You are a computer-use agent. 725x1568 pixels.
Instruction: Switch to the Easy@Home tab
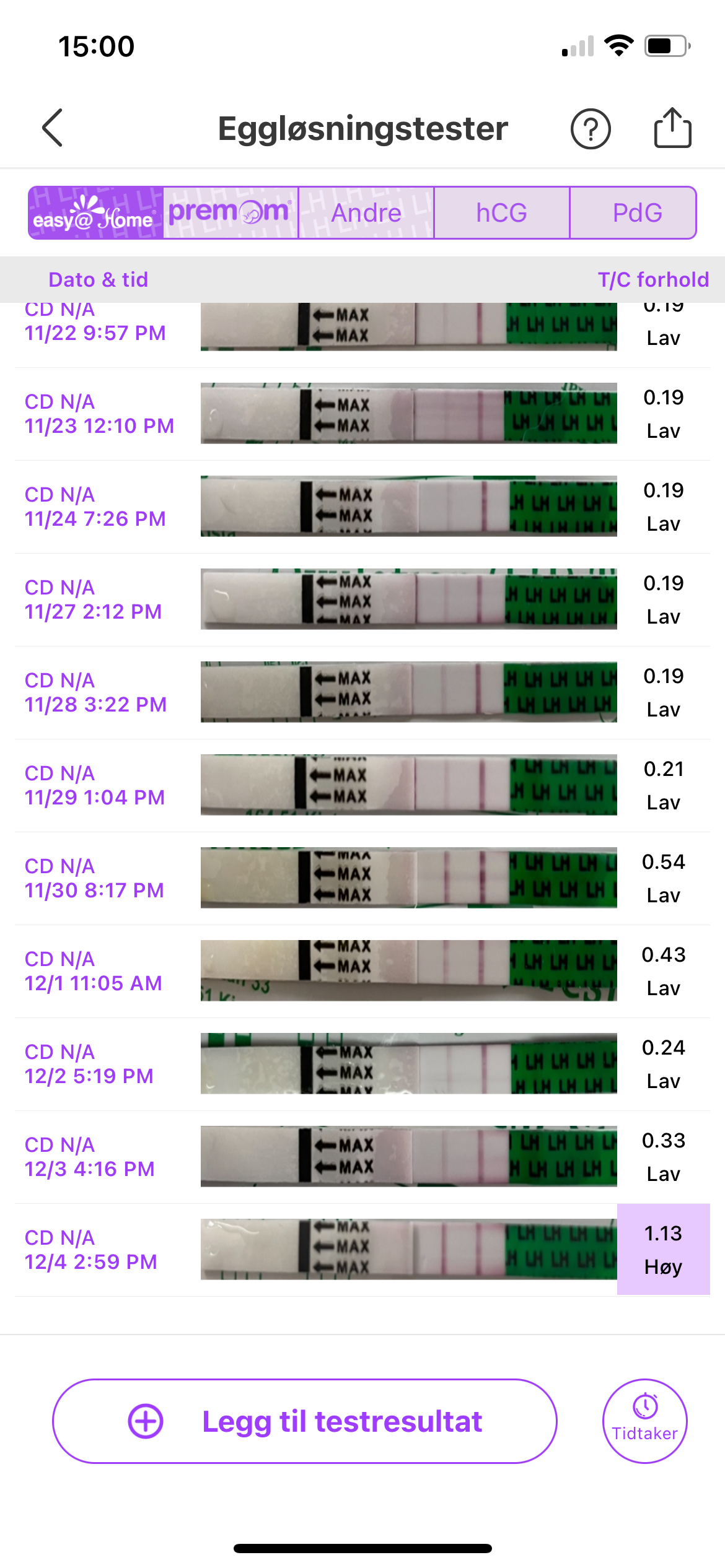pos(96,212)
